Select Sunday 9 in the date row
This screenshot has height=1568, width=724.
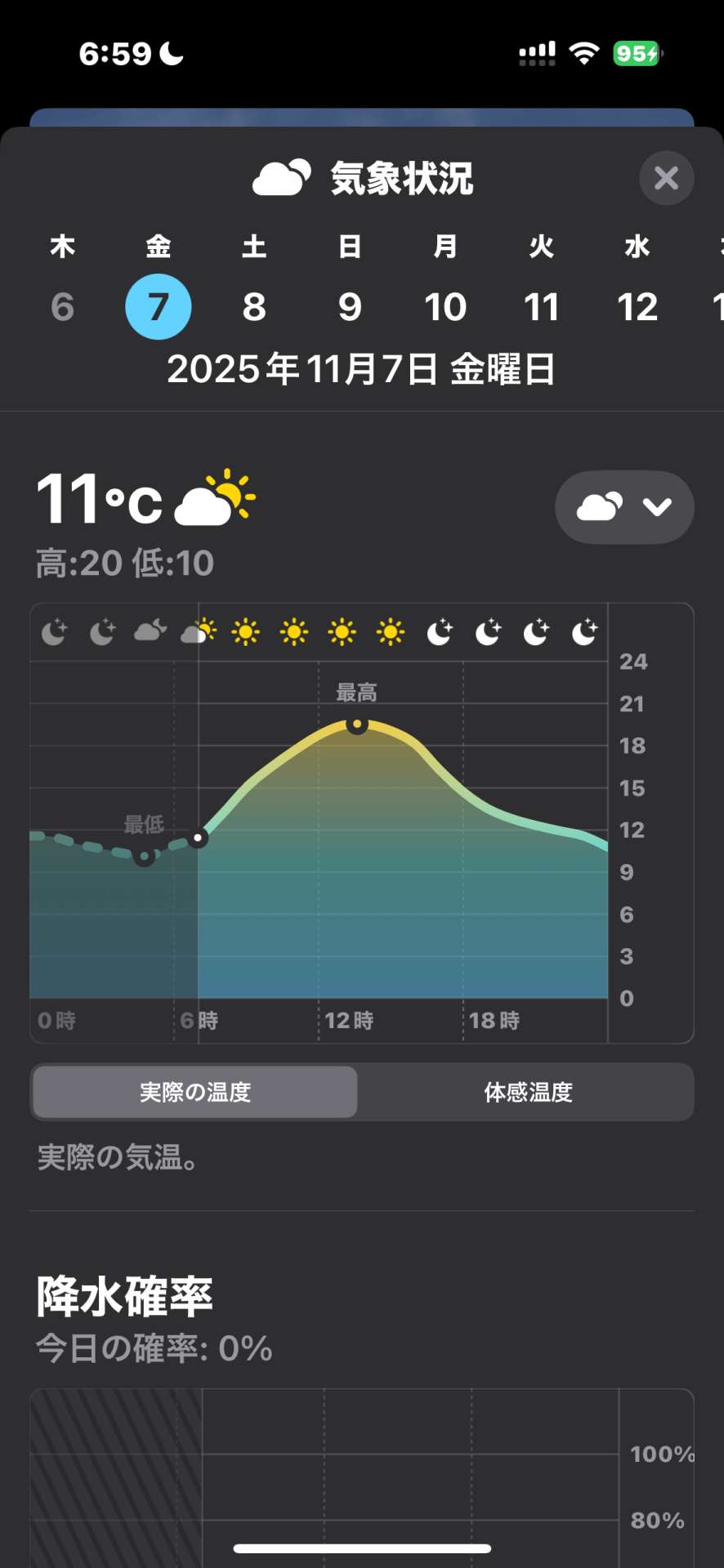(350, 307)
